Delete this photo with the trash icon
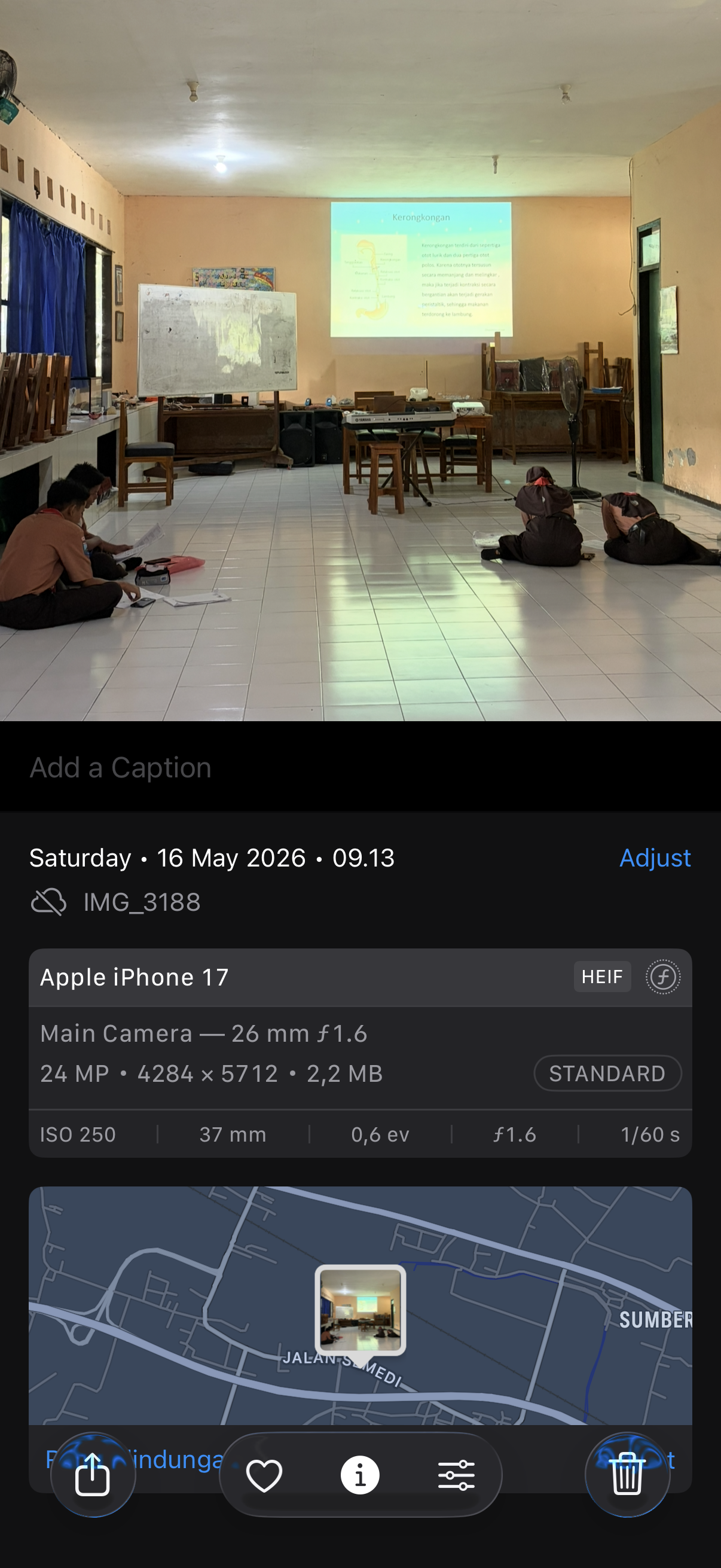This screenshot has height=1568, width=721. click(x=627, y=1474)
